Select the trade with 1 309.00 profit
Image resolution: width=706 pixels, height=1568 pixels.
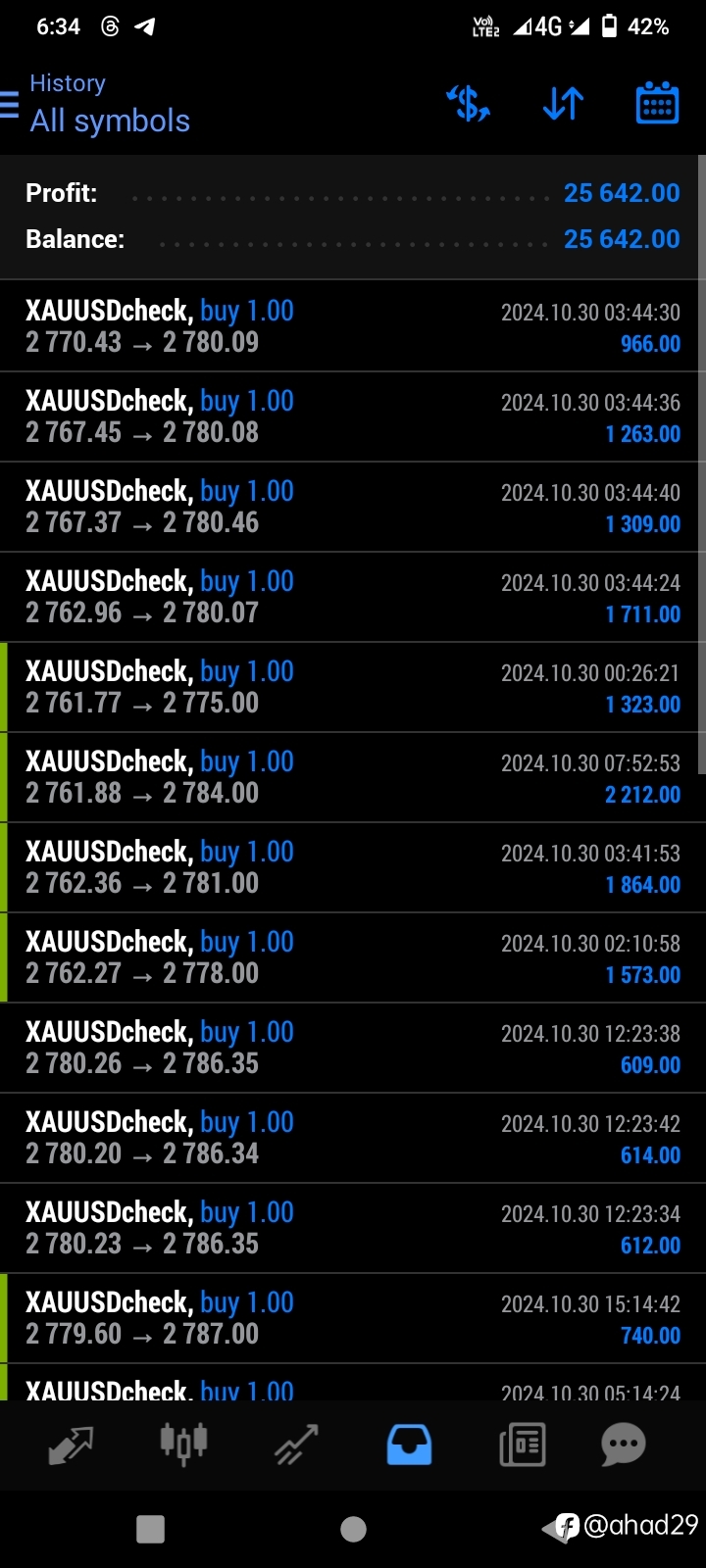click(353, 507)
